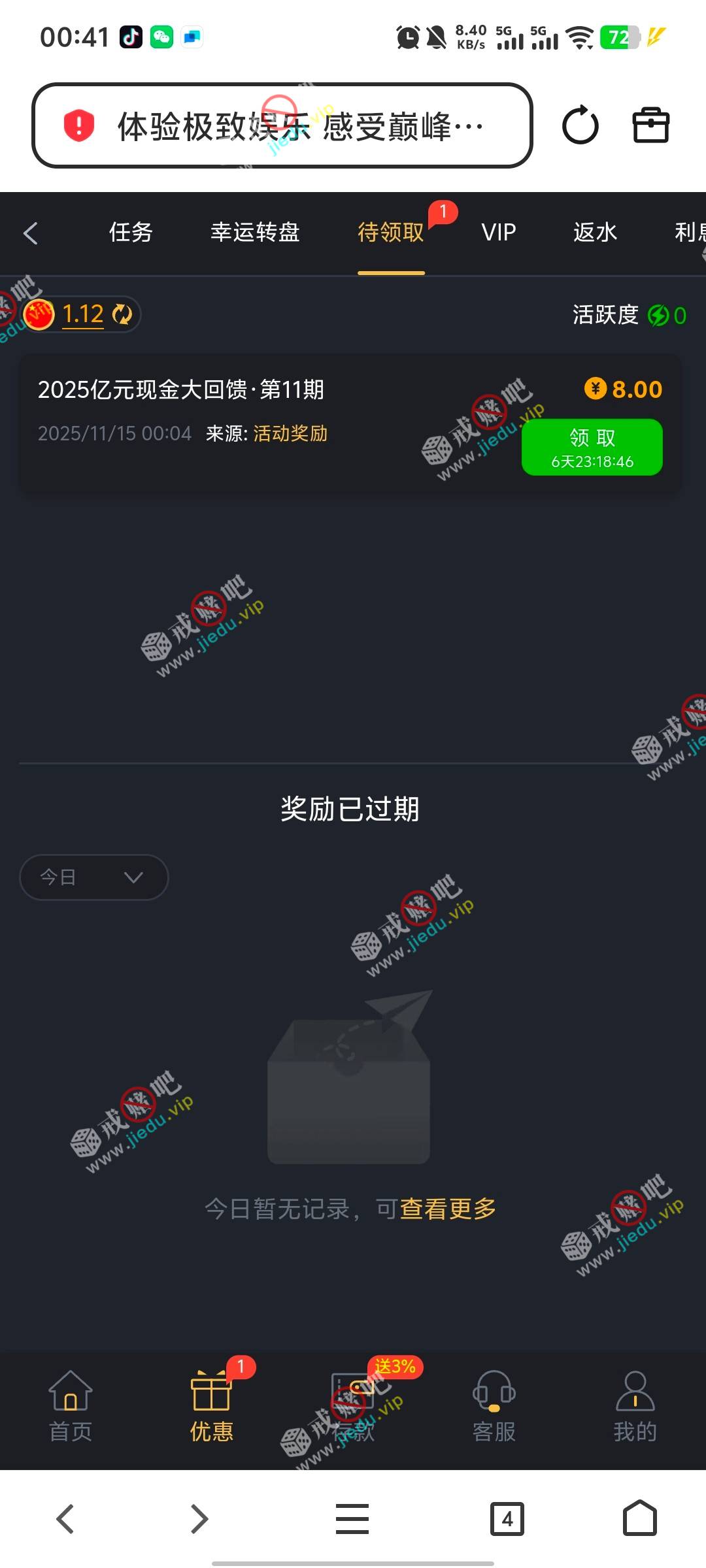Screen dimensions: 706x1568
Task: Tap the 查看更多 link
Action: tap(448, 1209)
